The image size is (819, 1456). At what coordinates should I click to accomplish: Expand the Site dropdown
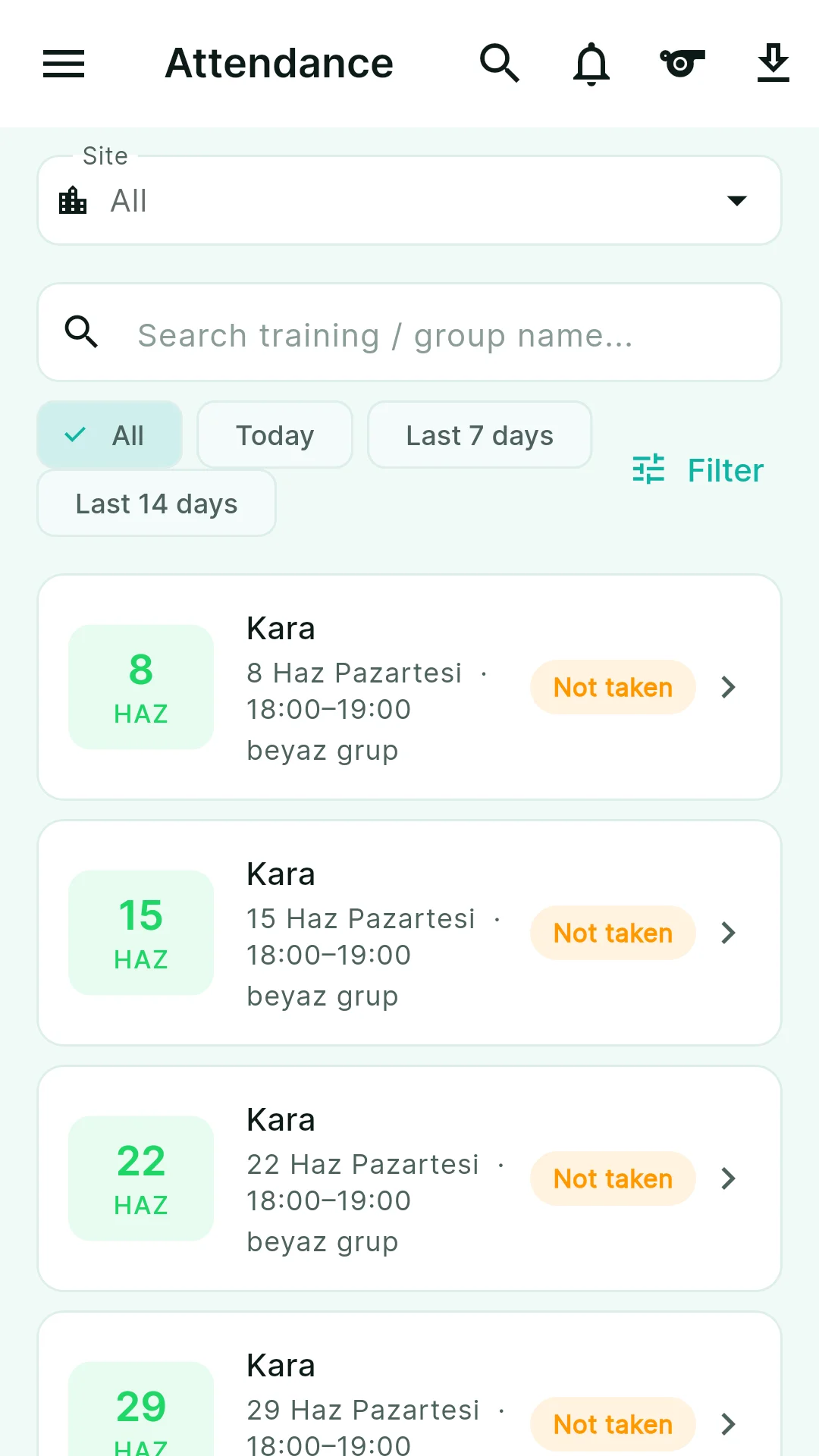click(409, 200)
